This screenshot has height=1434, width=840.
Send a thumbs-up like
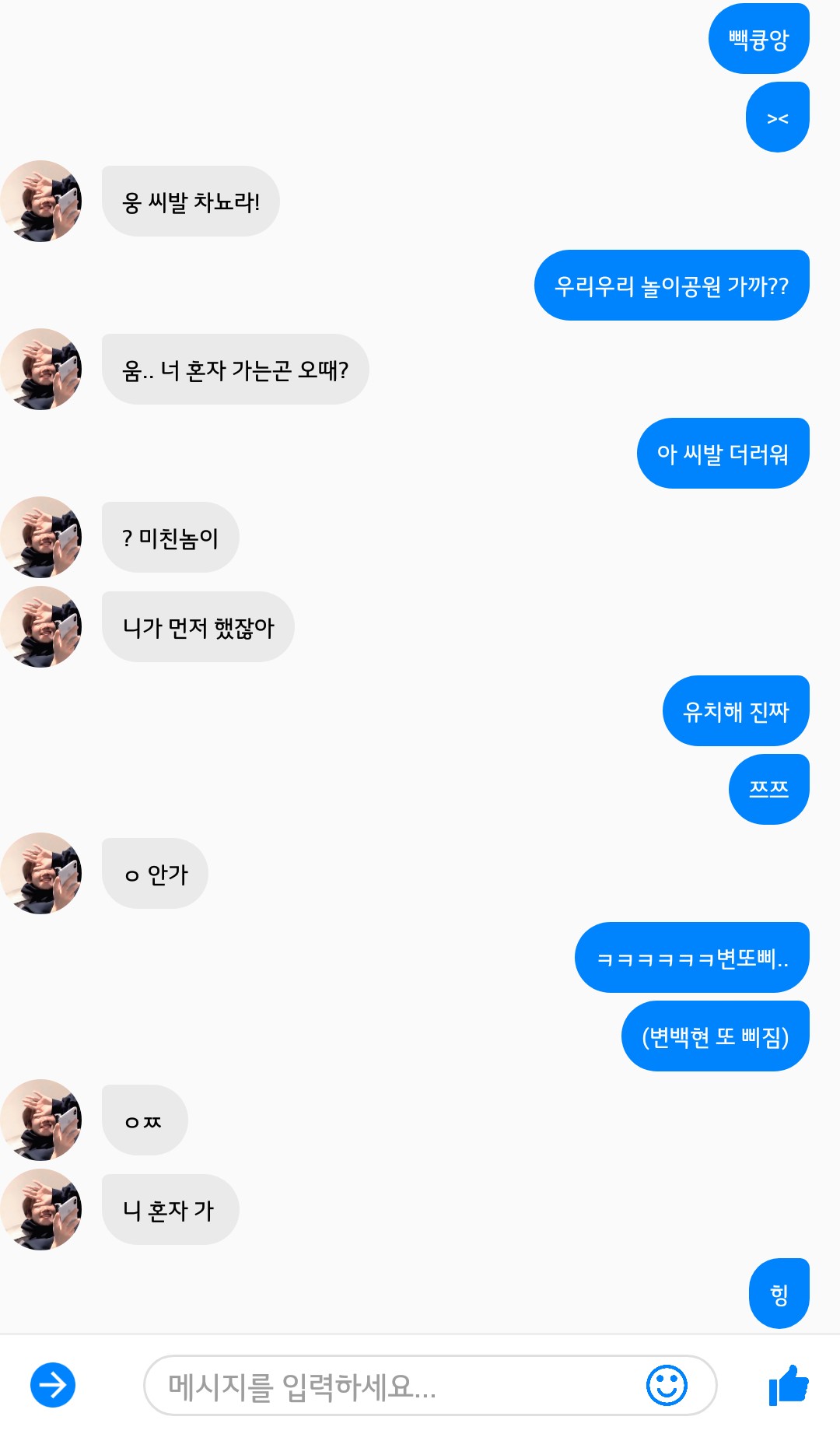tap(788, 1385)
